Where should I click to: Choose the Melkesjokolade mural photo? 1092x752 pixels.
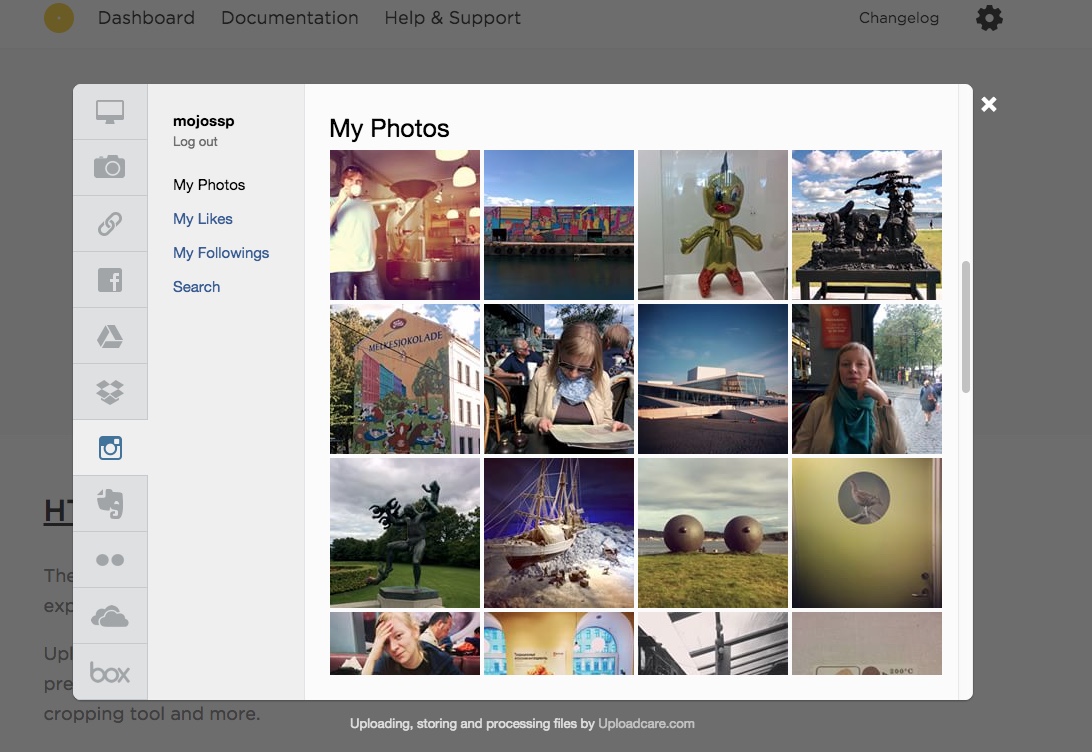point(405,379)
